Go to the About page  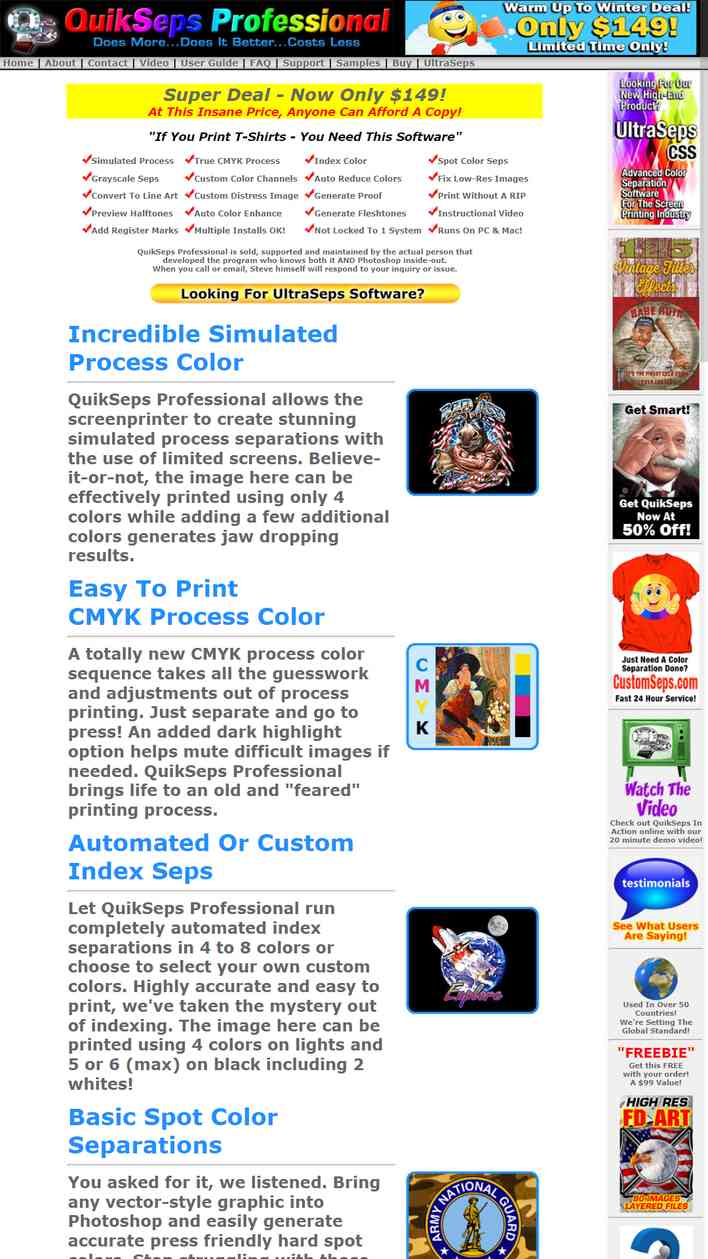60,63
